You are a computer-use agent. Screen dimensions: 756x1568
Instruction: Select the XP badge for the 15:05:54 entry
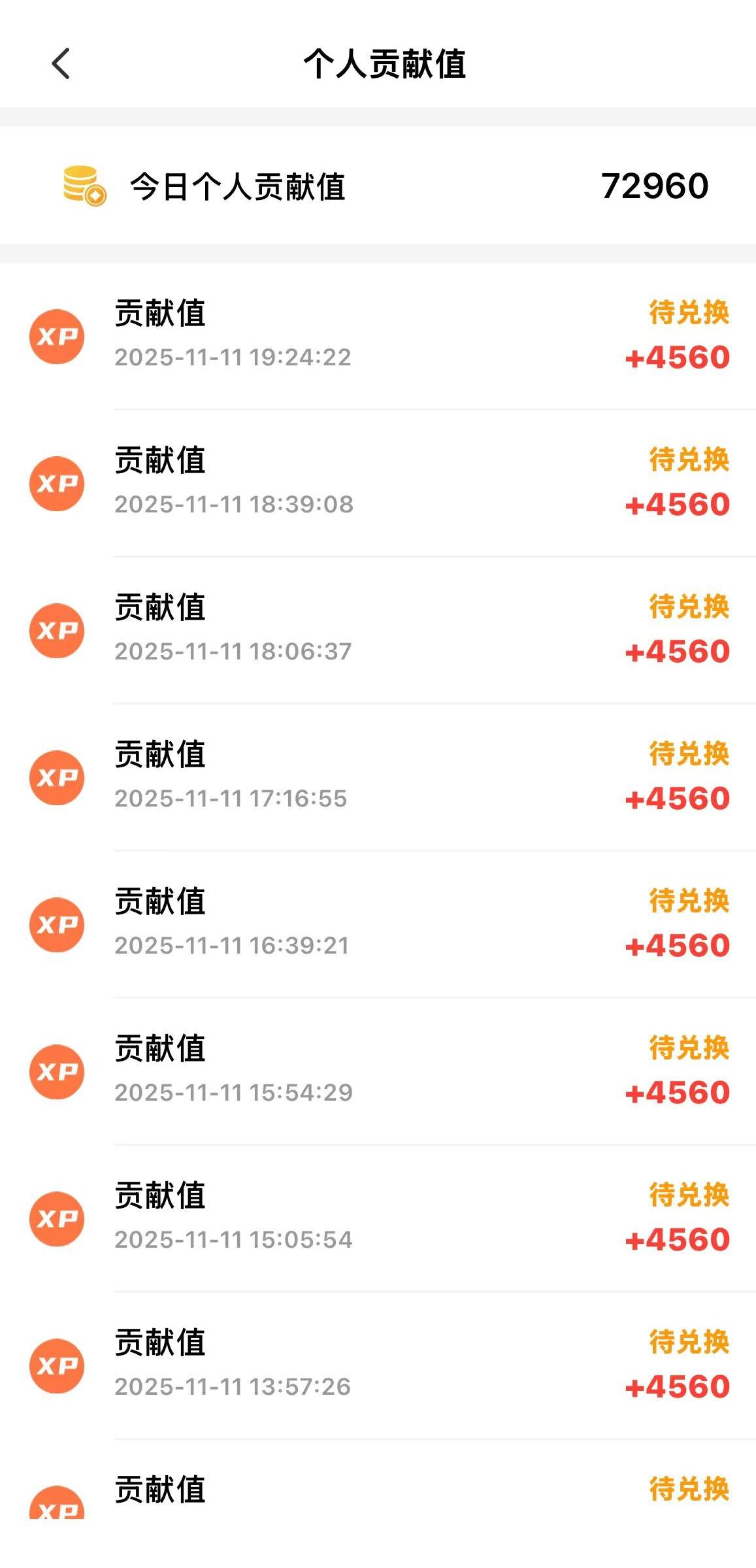[58, 1218]
